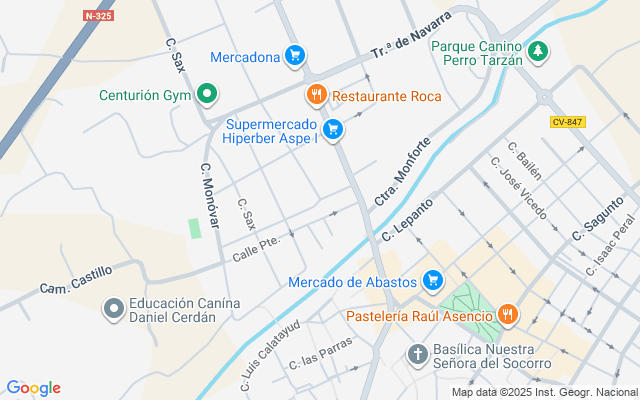Tap the Restaurante Roca pin
The image size is (640, 400).
[x=317, y=95]
